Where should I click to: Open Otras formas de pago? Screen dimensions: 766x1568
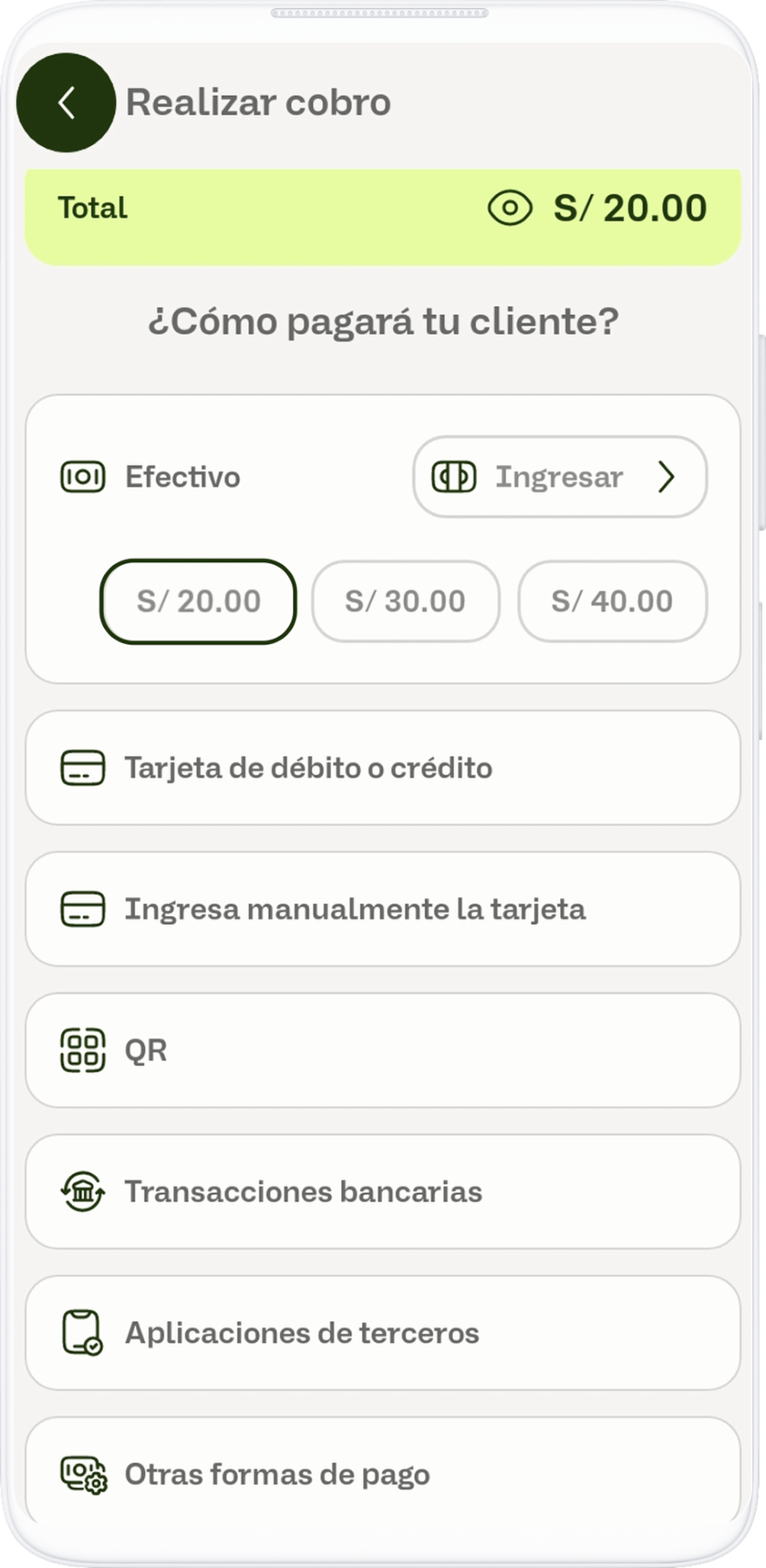(383, 1473)
